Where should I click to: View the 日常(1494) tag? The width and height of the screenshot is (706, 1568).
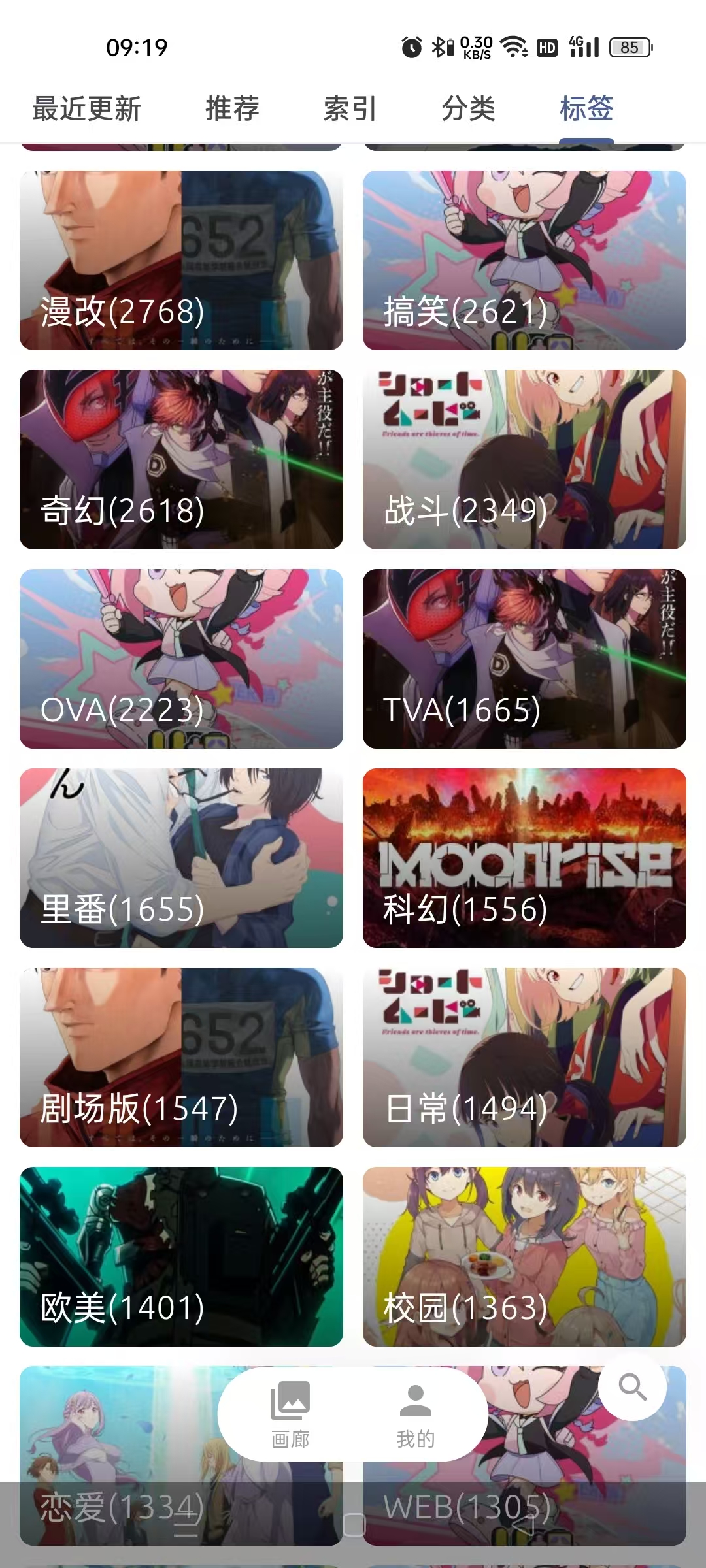(x=524, y=1057)
